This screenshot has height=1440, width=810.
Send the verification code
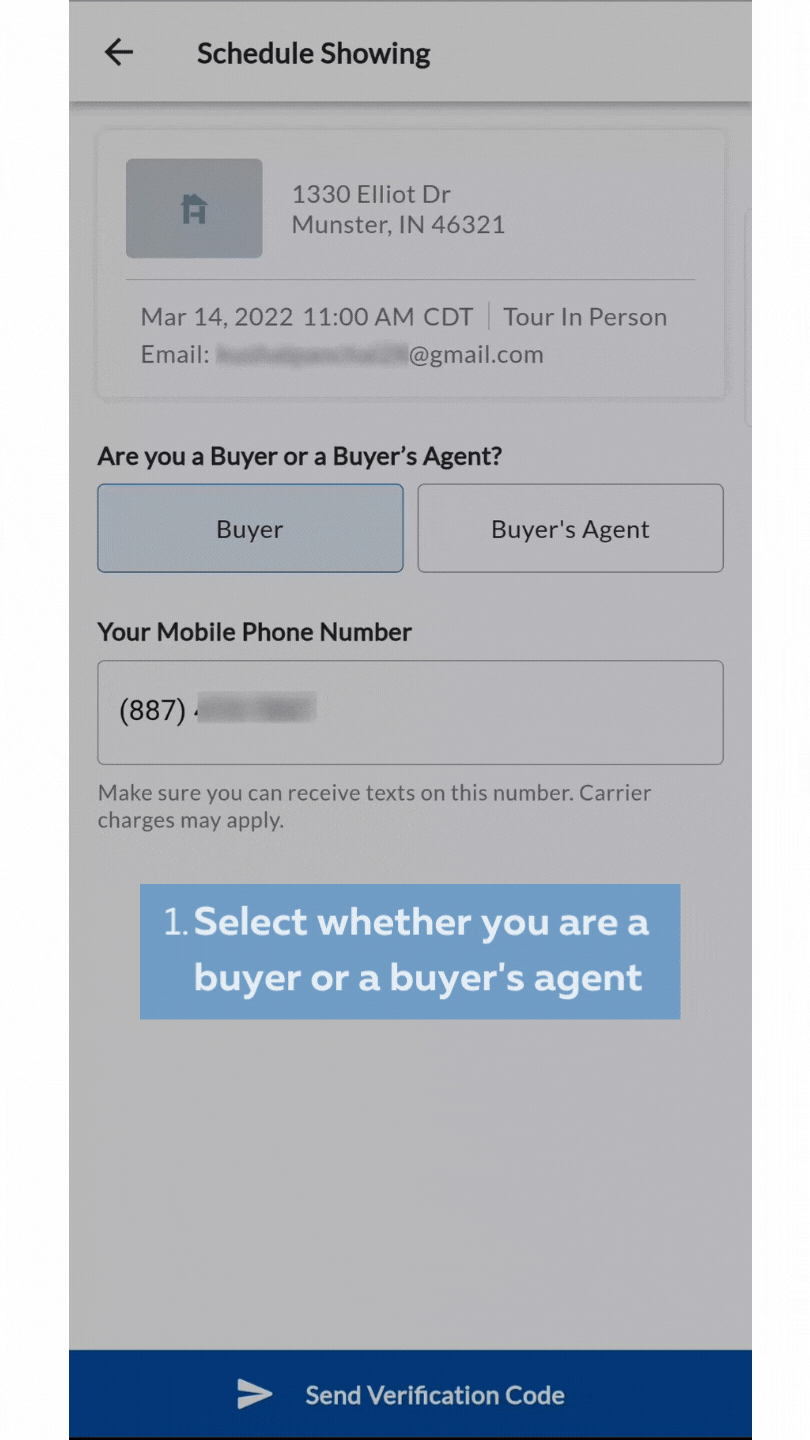[x=410, y=1395]
